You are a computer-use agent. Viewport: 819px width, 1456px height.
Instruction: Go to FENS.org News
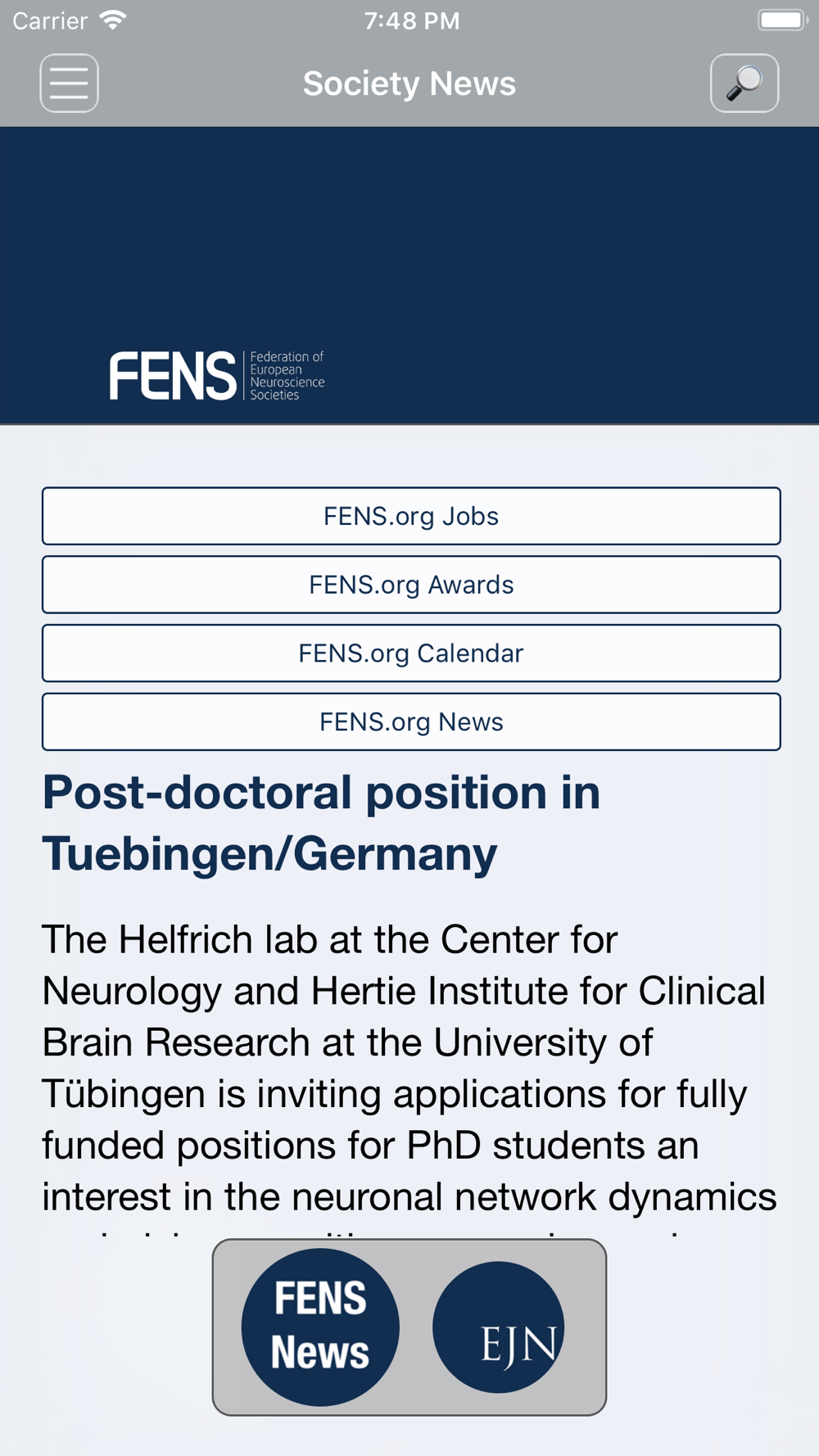pyautogui.click(x=411, y=722)
